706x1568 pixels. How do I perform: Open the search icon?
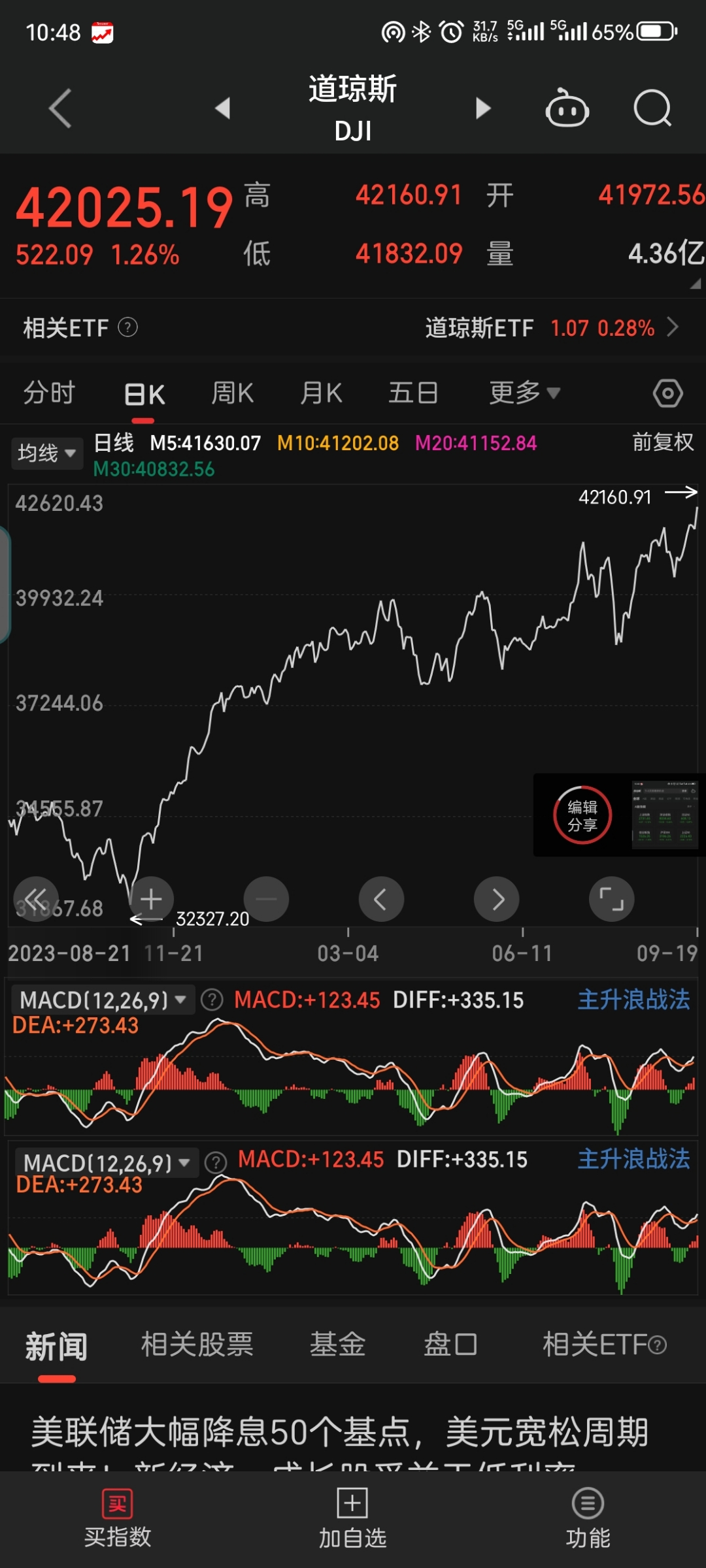[652, 108]
